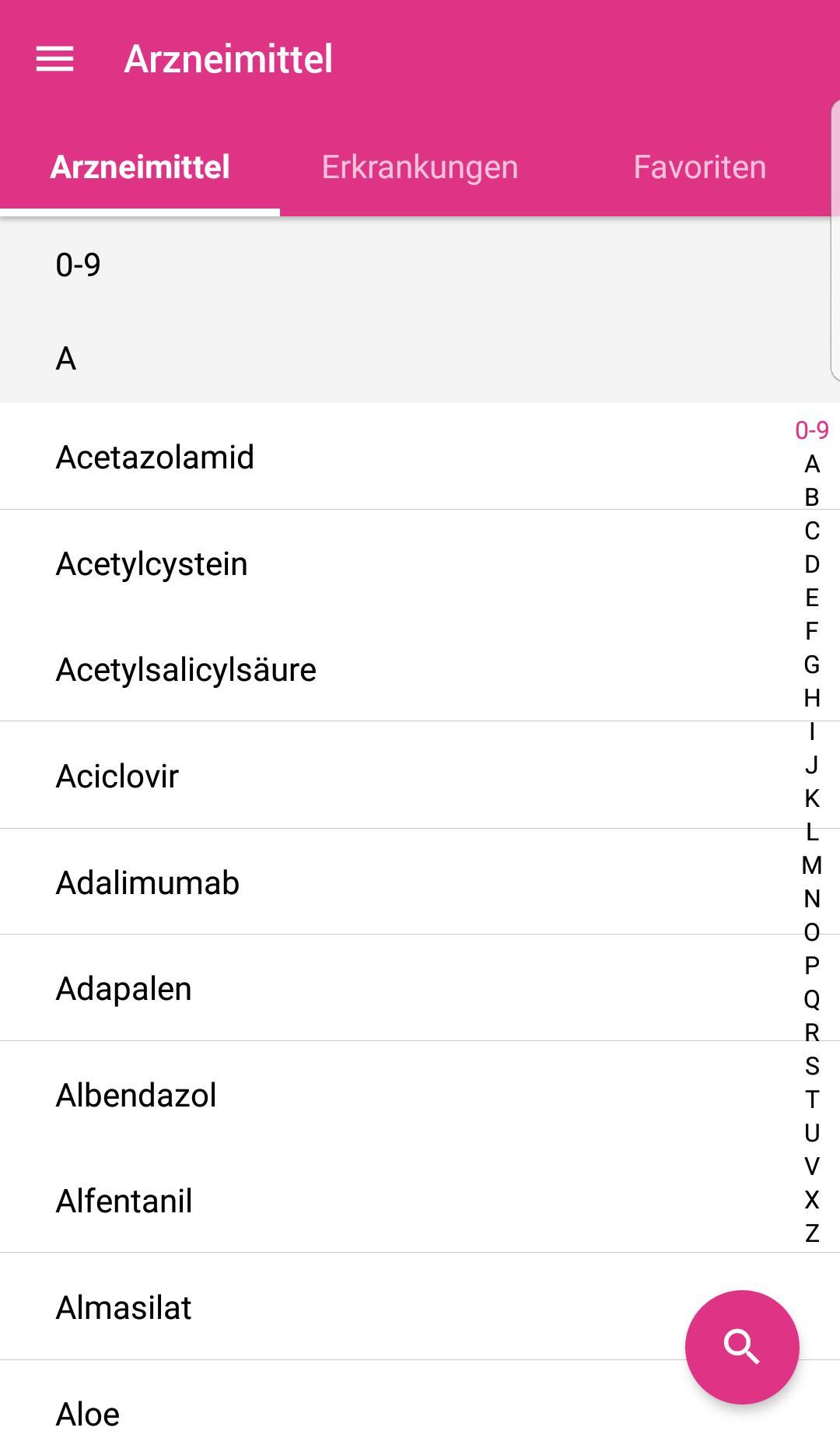The width and height of the screenshot is (840, 1445).
Task: Open the Aloe entry
Action: coord(88,1414)
